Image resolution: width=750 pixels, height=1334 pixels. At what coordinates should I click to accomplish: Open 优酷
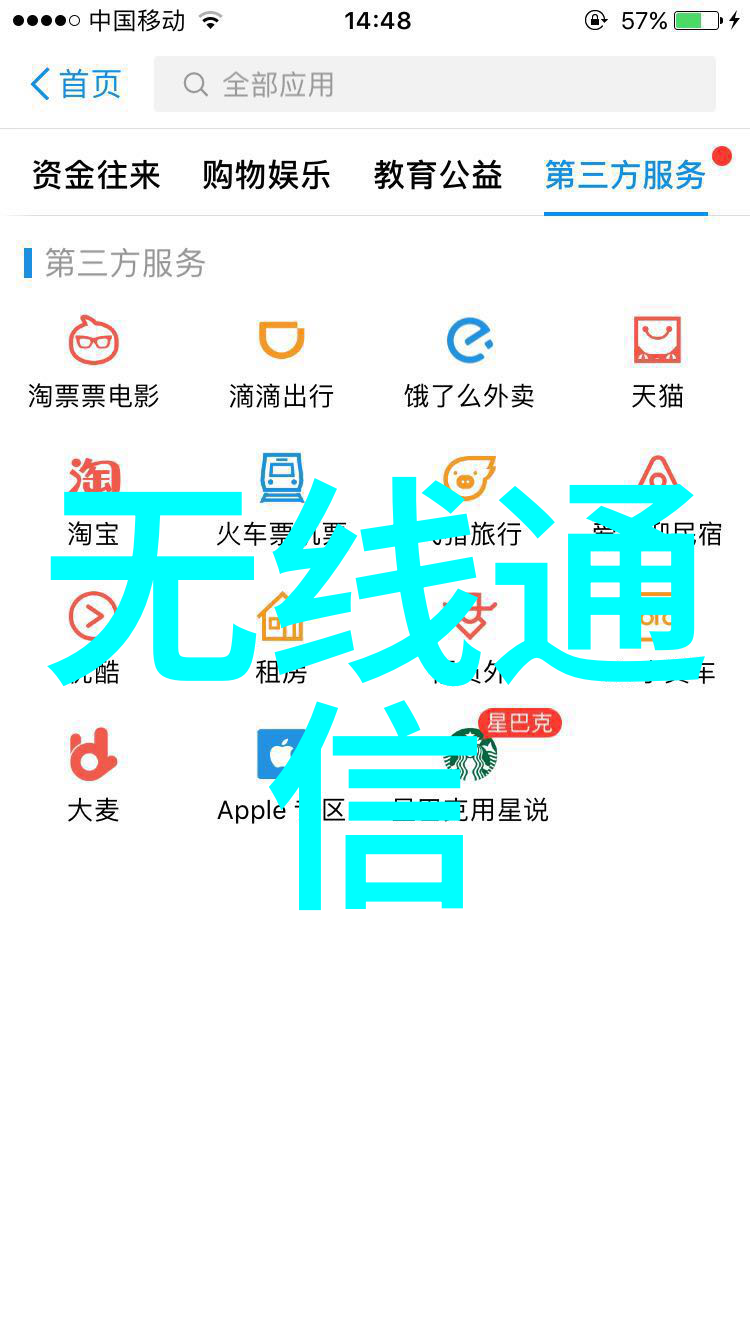94,620
